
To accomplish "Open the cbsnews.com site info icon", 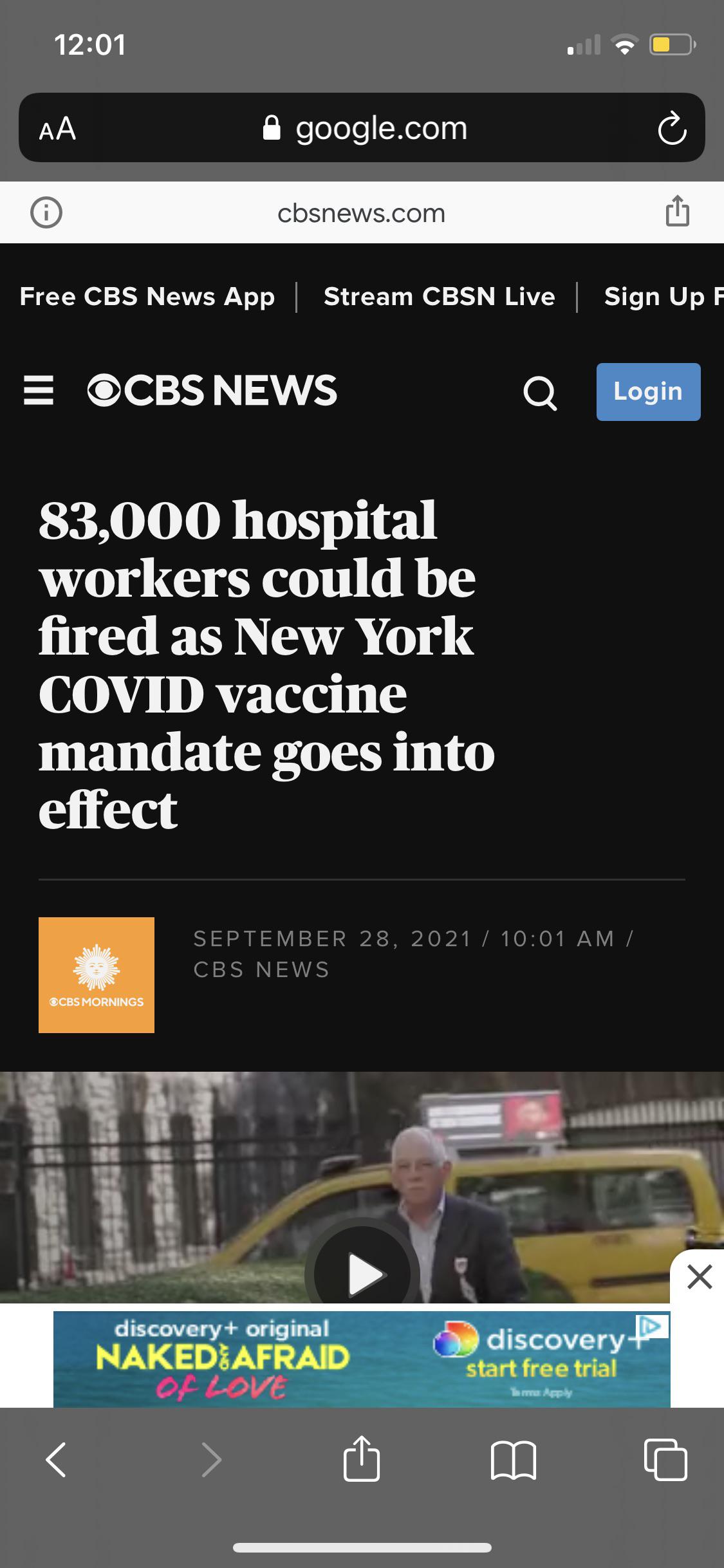I will 46,212.
